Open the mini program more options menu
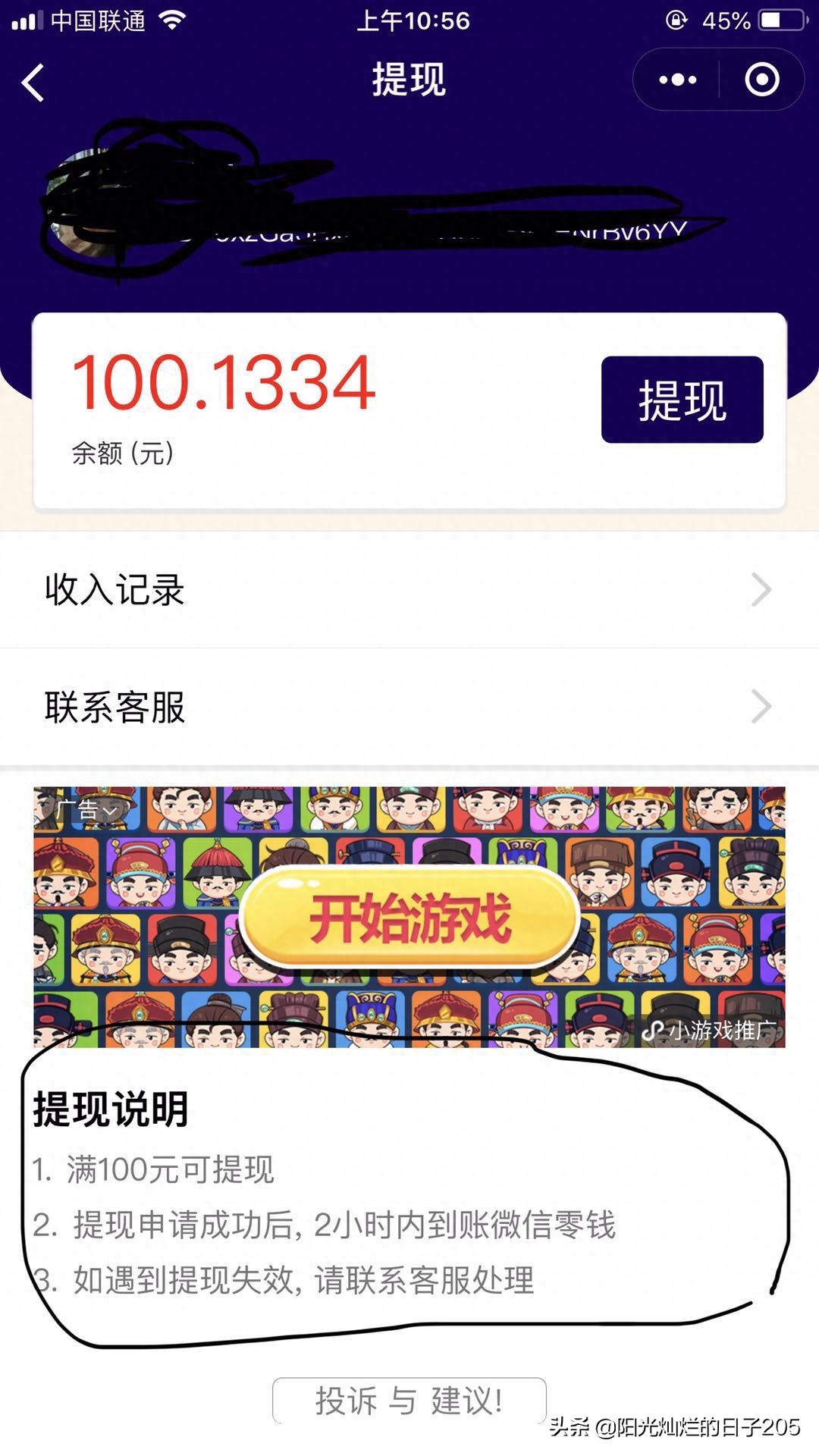This screenshot has height=1456, width=819. pos(677,80)
